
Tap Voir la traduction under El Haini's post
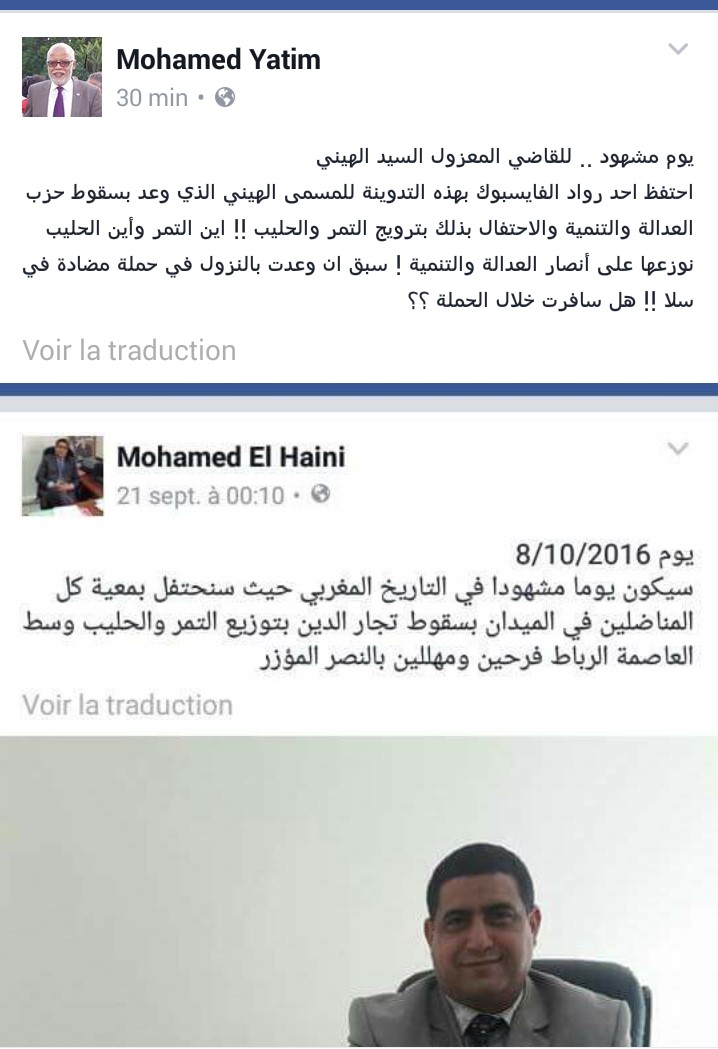pos(127,705)
